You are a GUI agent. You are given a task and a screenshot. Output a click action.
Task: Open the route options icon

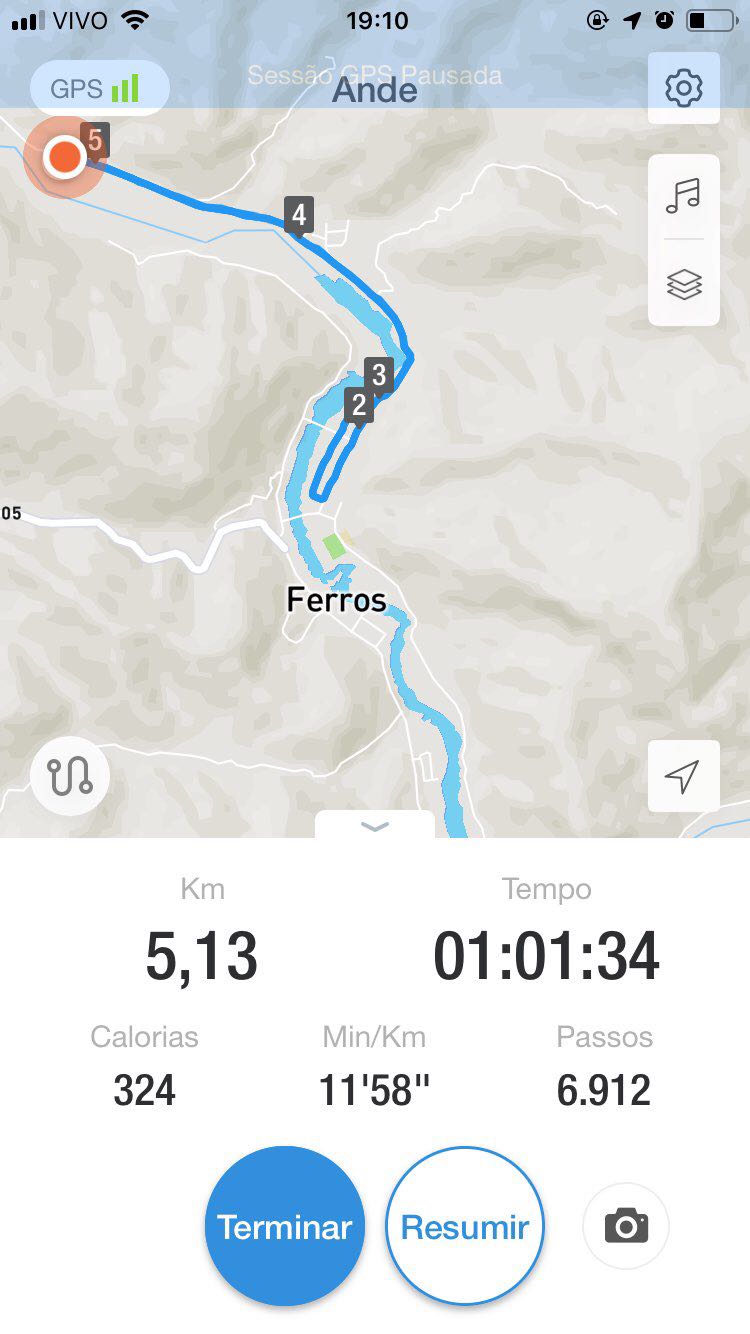[70, 776]
